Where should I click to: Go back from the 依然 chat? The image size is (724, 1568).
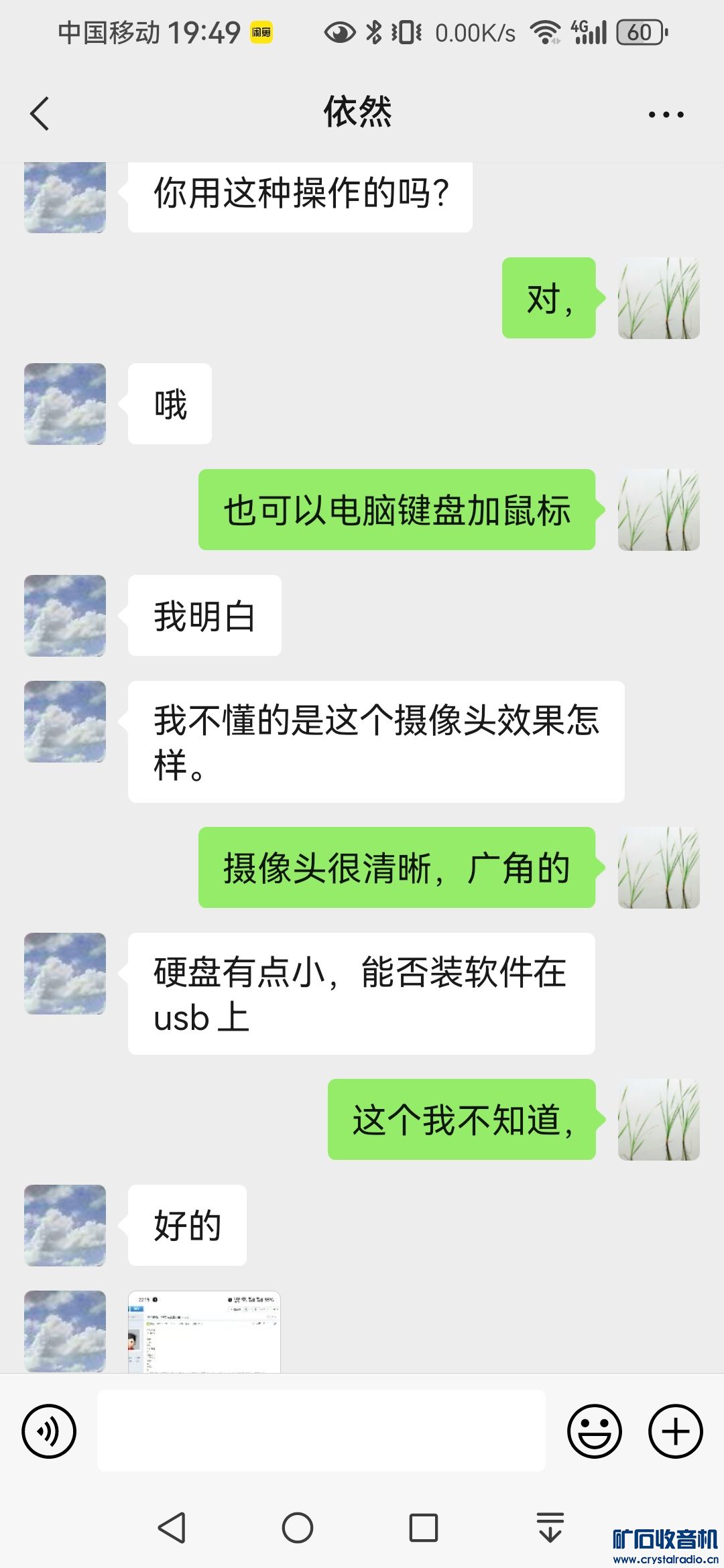tap(40, 114)
